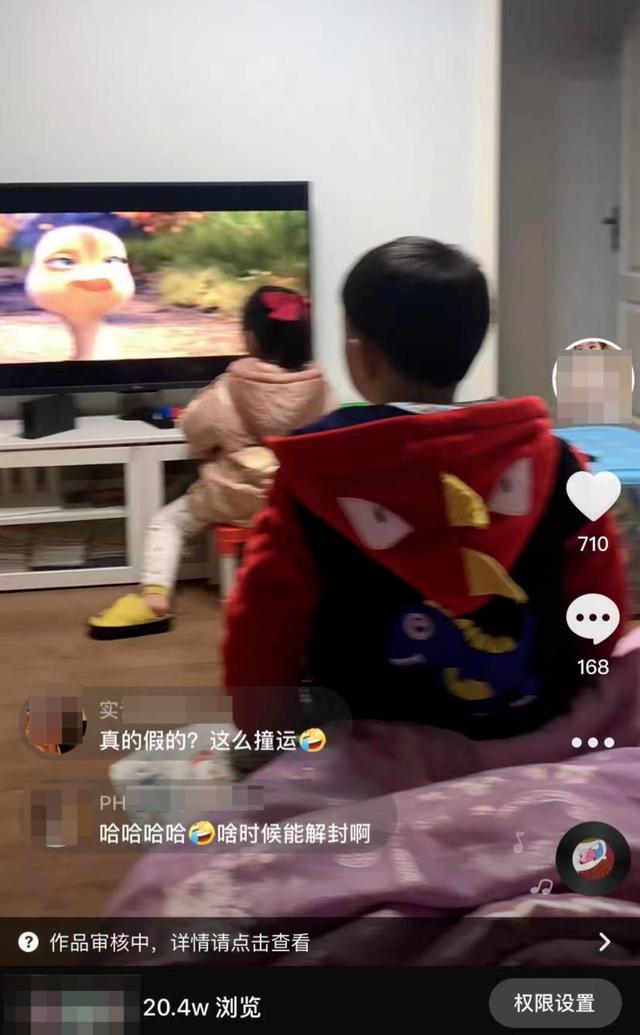Open the spinning music disc

tap(593, 858)
